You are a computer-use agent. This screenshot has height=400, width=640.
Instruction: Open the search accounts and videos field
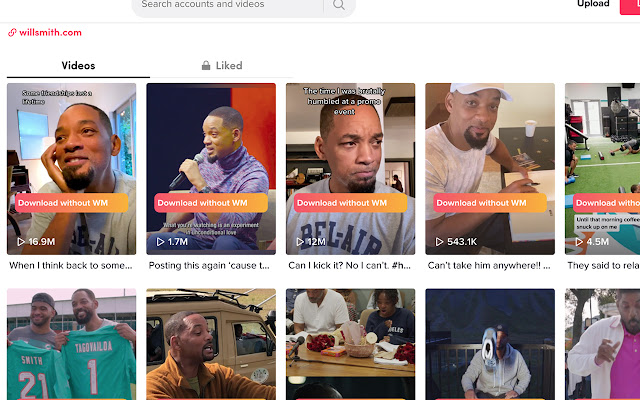pyautogui.click(x=228, y=5)
